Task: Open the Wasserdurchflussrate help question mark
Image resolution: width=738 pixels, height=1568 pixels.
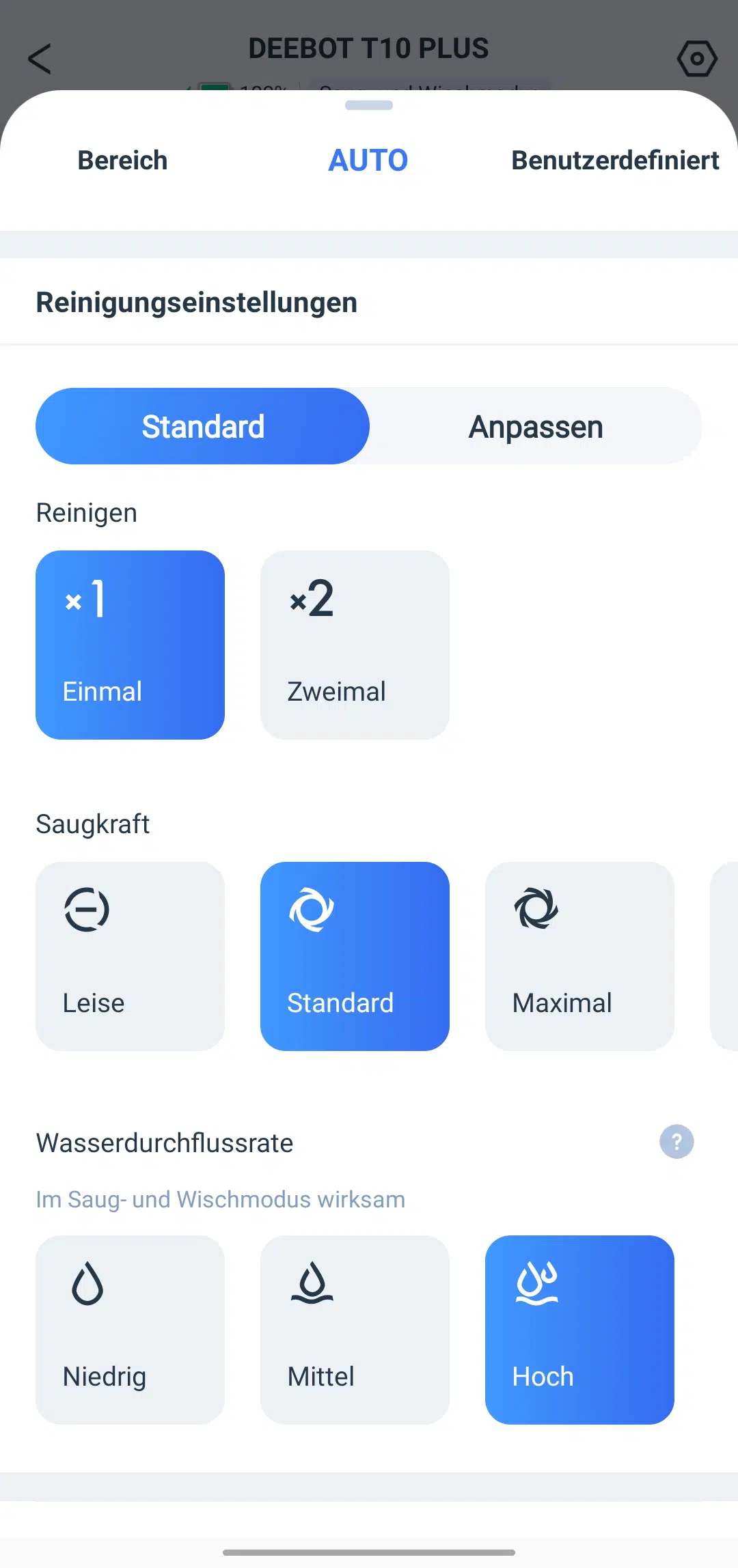Action: (x=676, y=1142)
